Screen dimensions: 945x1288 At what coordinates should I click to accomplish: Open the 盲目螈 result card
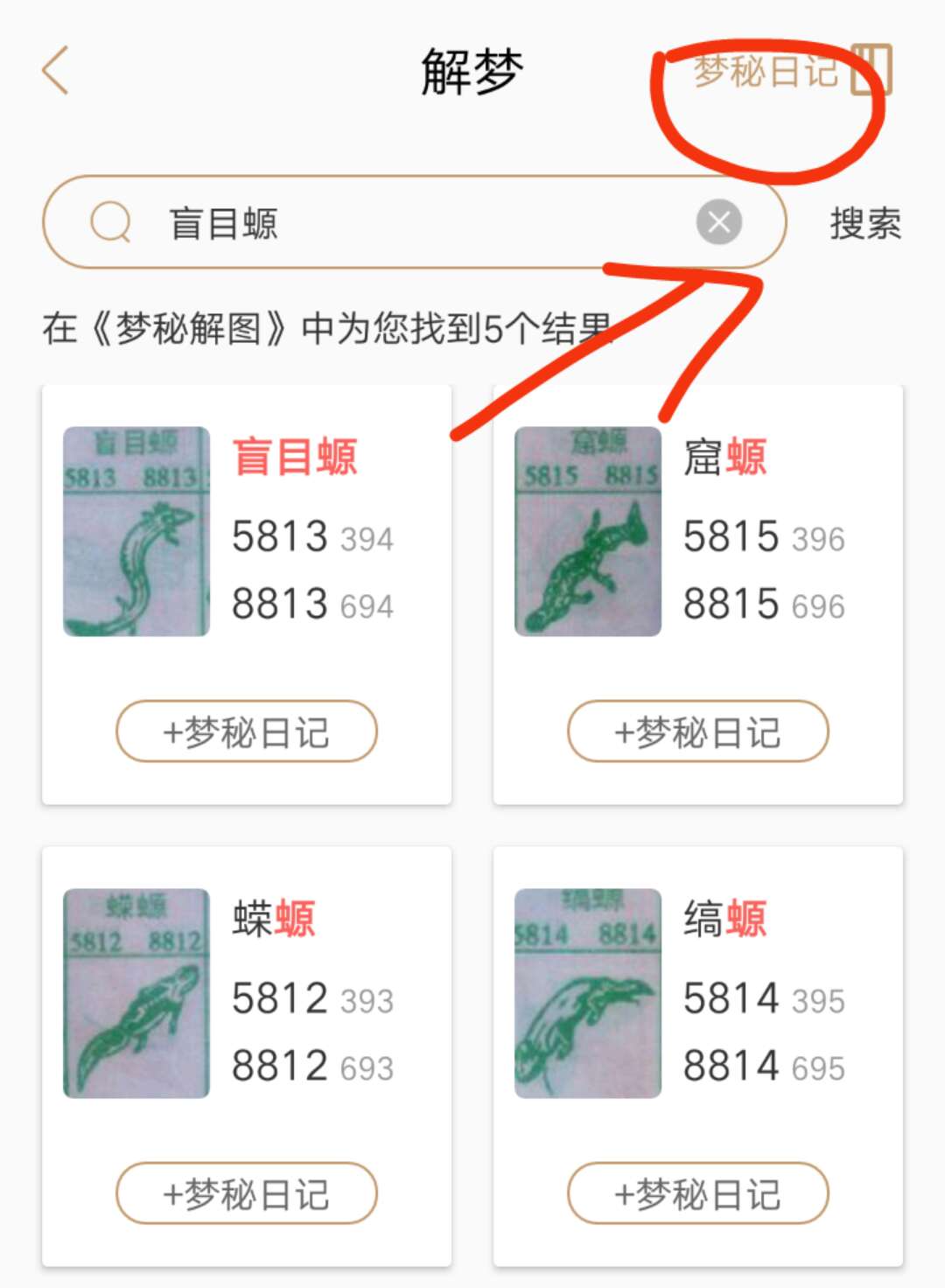247,534
